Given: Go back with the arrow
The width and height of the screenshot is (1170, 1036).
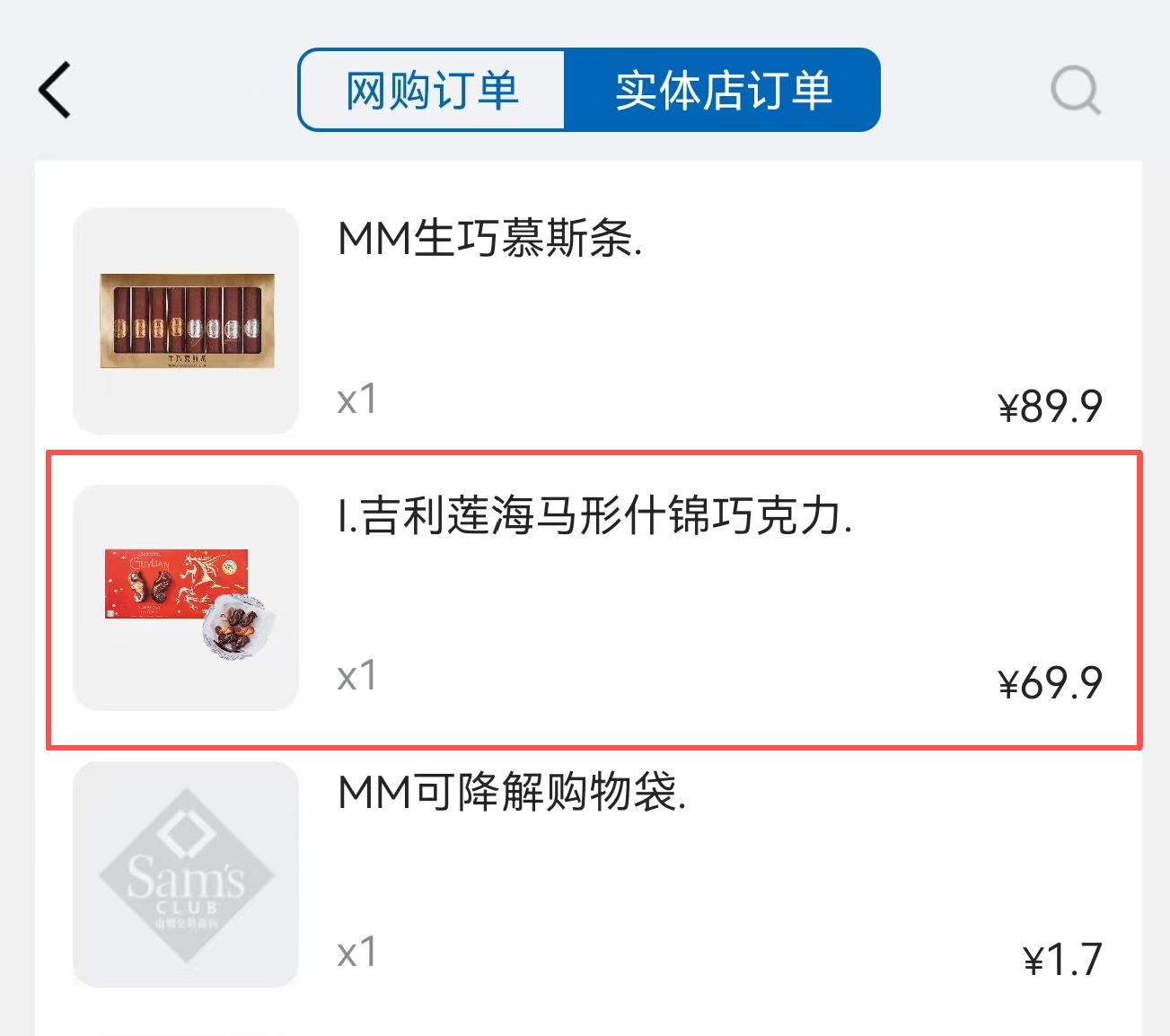Looking at the screenshot, I should click(x=55, y=90).
